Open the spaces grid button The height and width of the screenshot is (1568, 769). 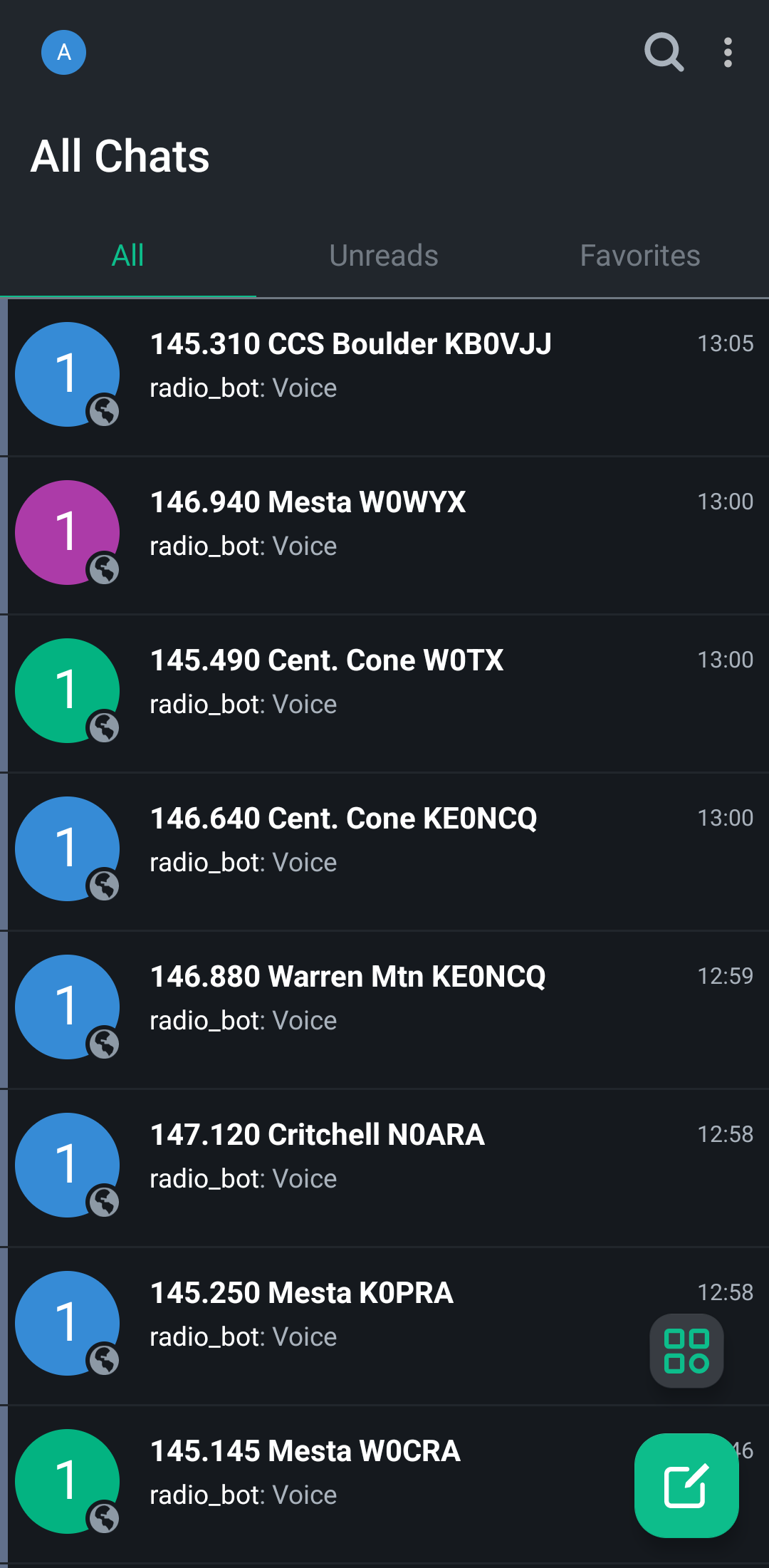pos(686,1351)
